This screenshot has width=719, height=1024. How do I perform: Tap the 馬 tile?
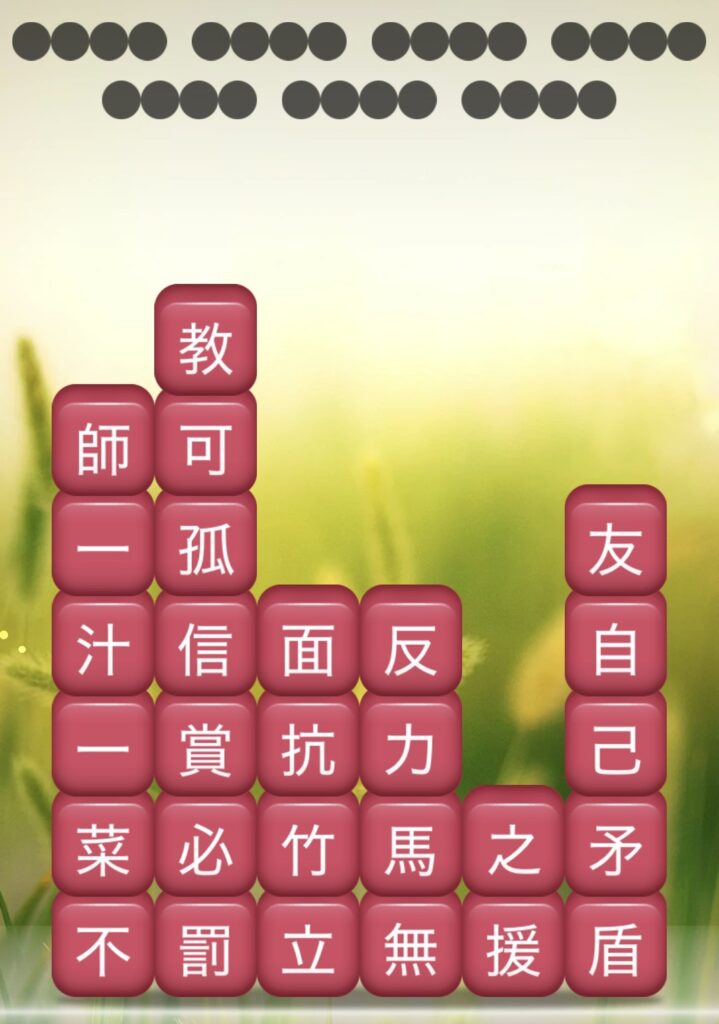click(x=410, y=852)
